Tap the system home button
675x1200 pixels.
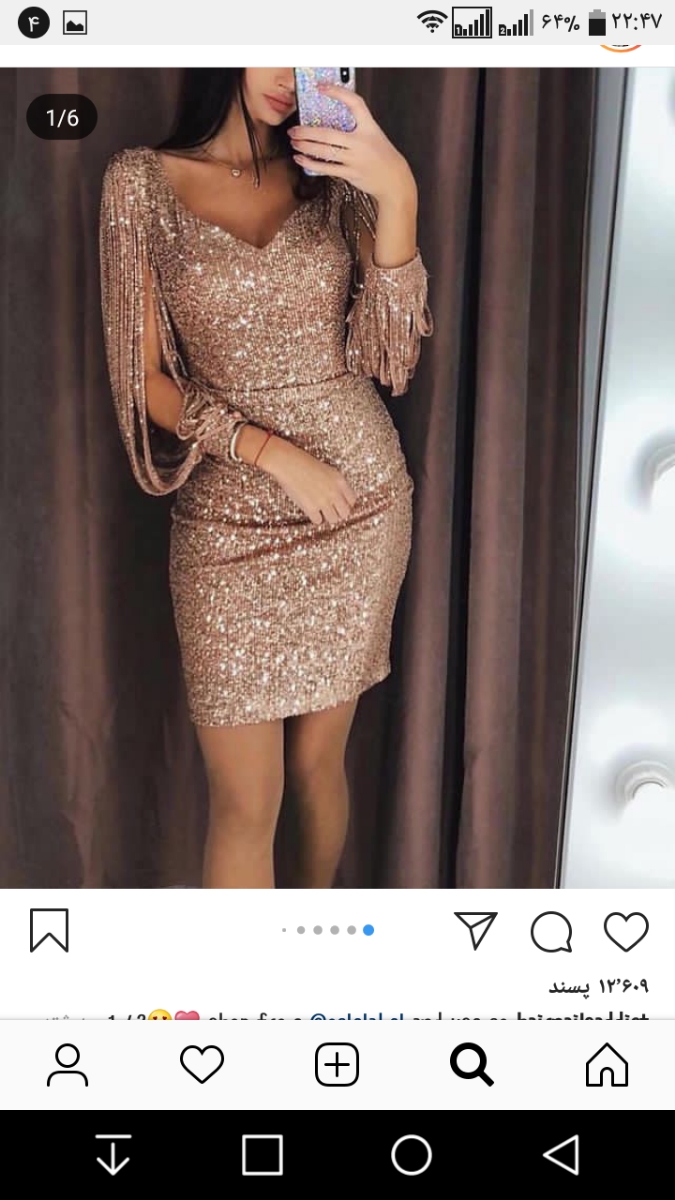(x=411, y=1155)
